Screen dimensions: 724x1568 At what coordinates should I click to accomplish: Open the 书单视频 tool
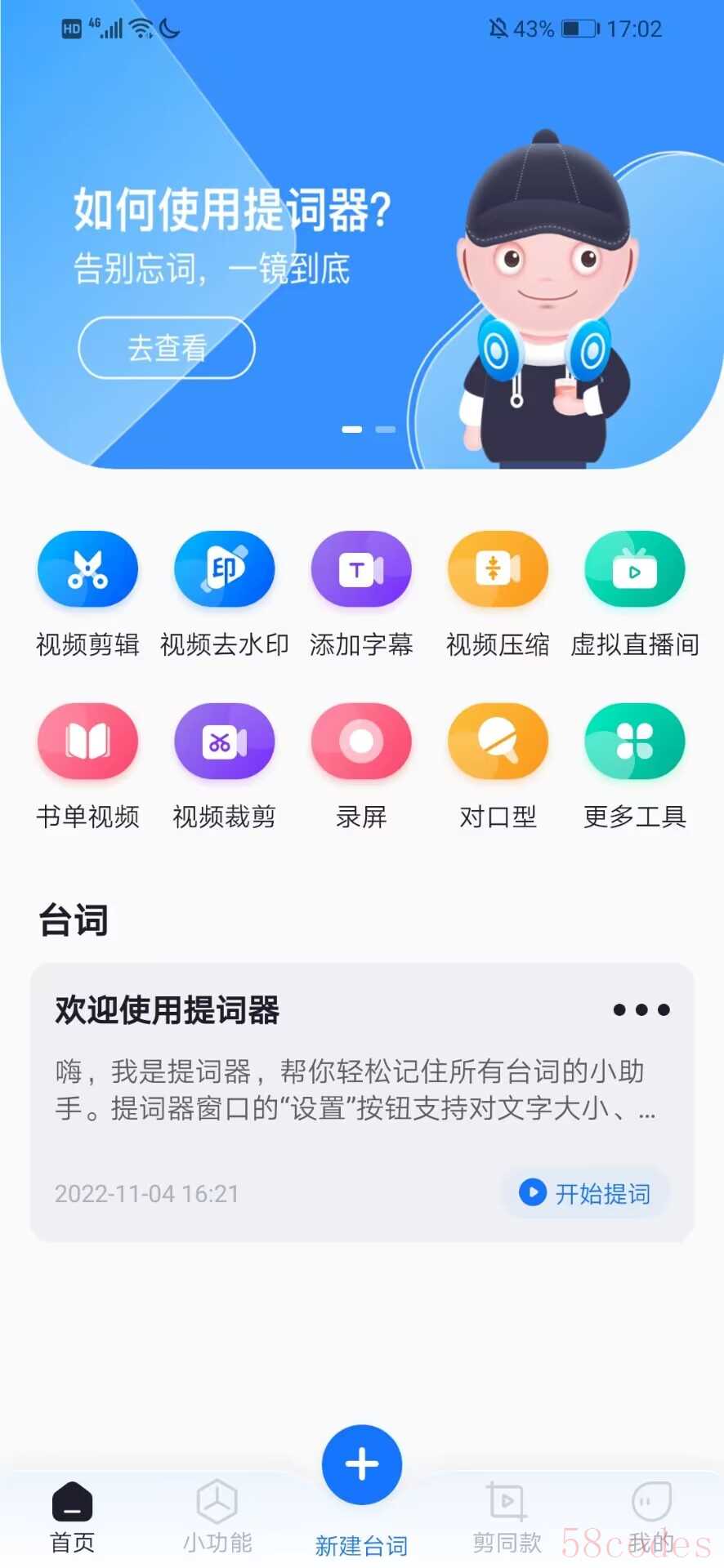click(87, 742)
